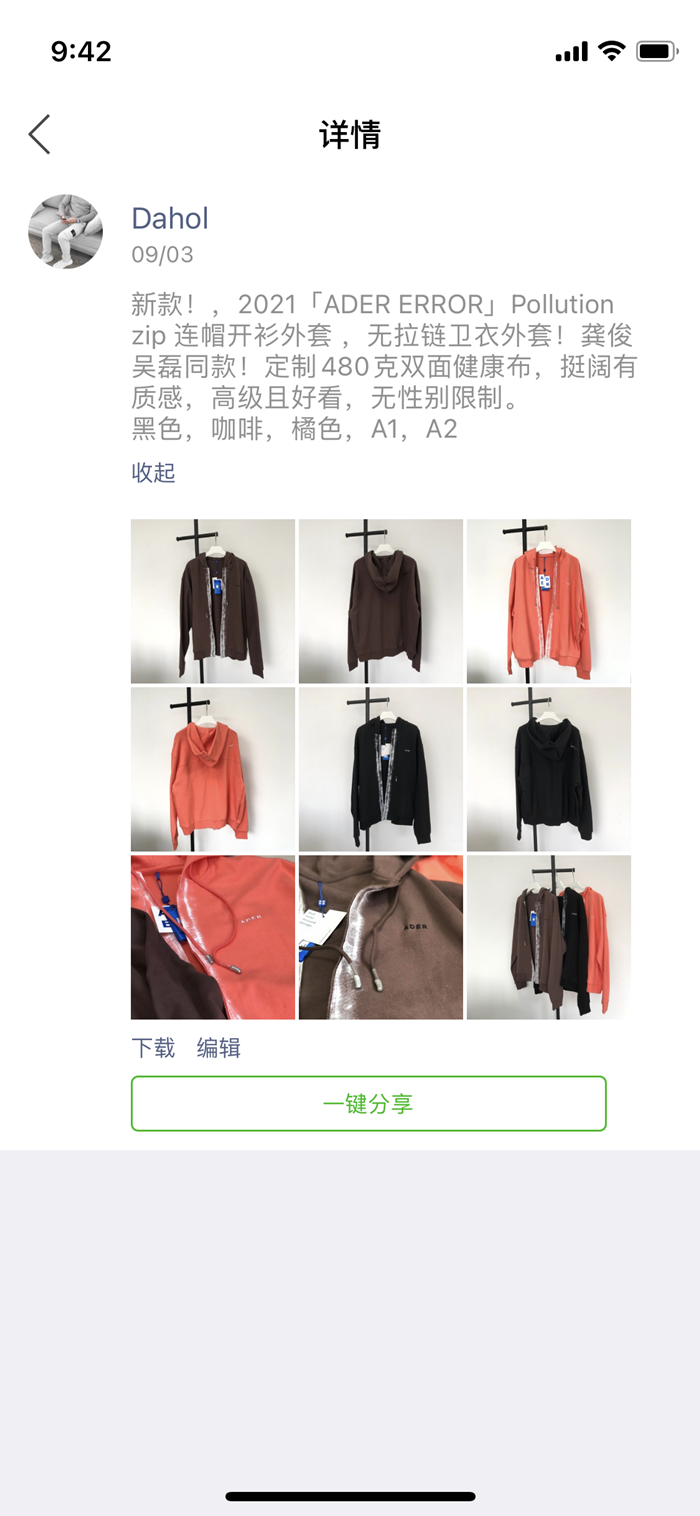Open Dahol's profile avatar
The height and width of the screenshot is (1516, 700).
(x=66, y=231)
